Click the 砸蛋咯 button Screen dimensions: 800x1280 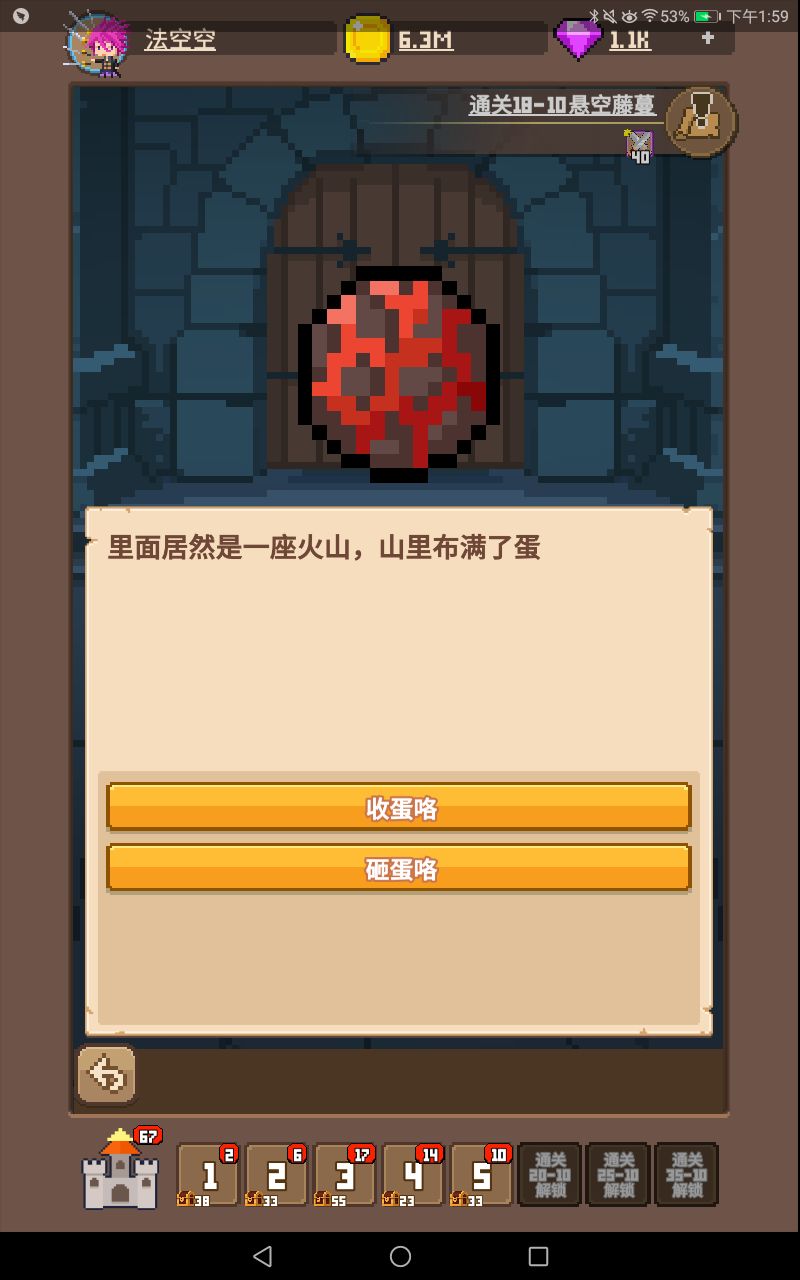coord(398,869)
